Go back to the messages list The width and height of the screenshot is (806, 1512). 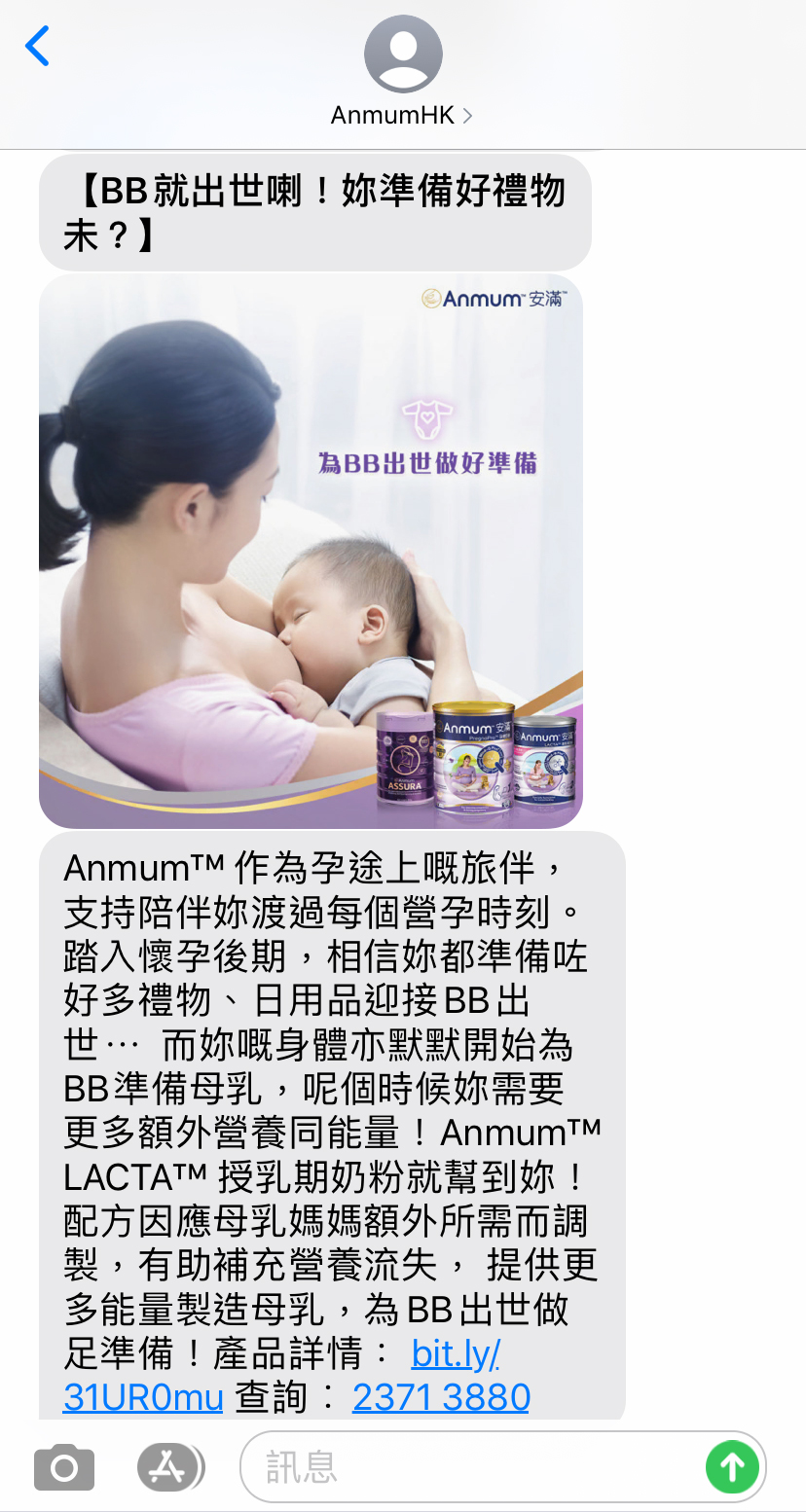click(x=37, y=47)
